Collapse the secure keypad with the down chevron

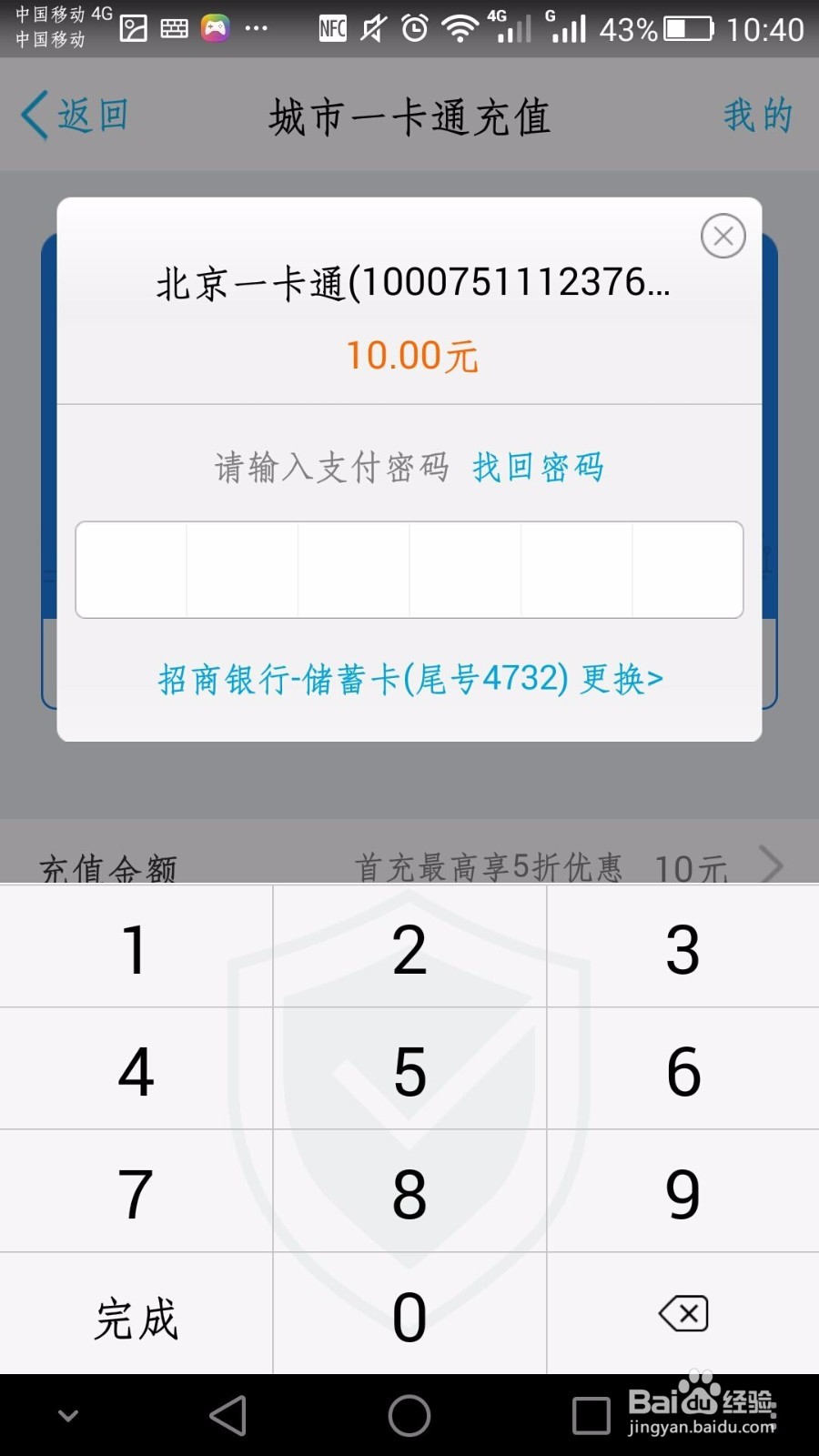point(68,1415)
